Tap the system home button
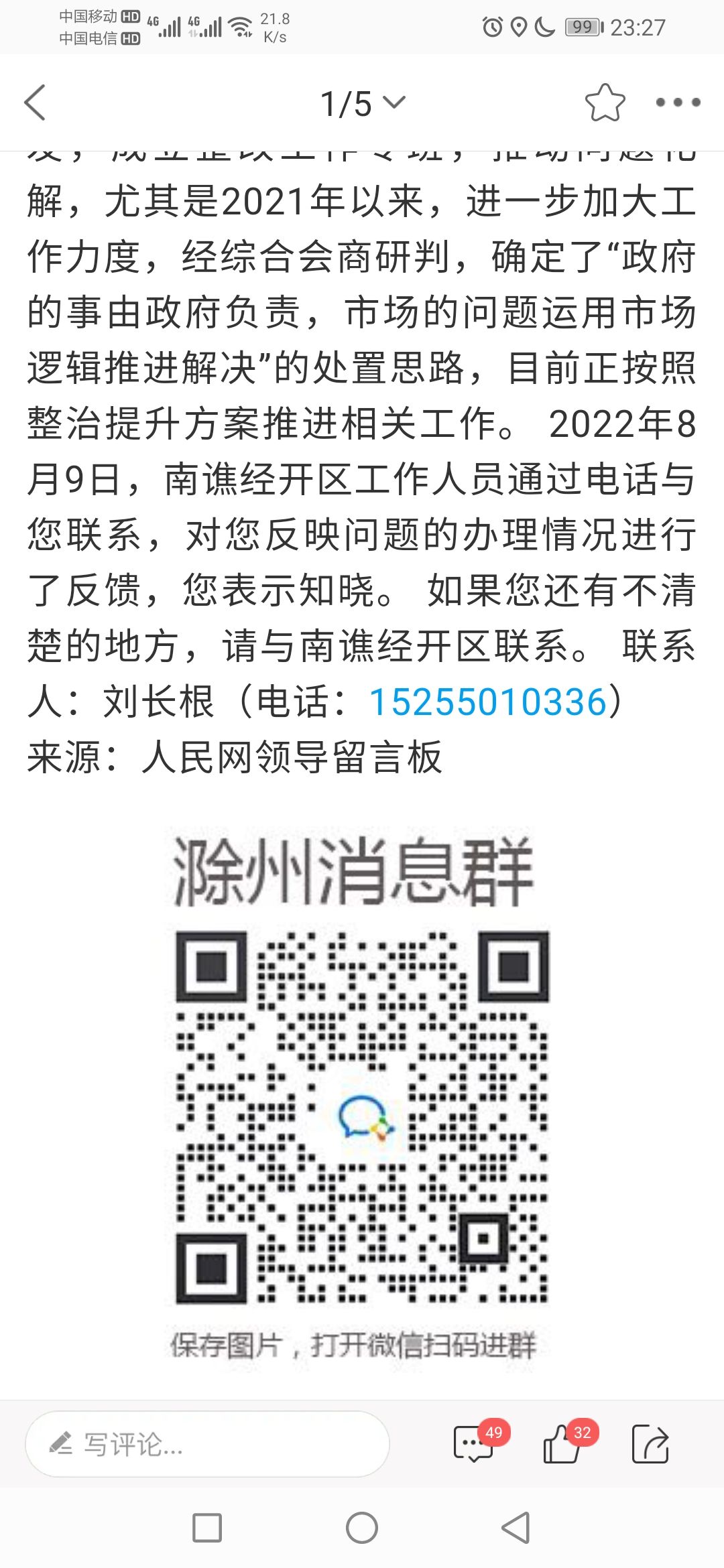 (x=362, y=1528)
